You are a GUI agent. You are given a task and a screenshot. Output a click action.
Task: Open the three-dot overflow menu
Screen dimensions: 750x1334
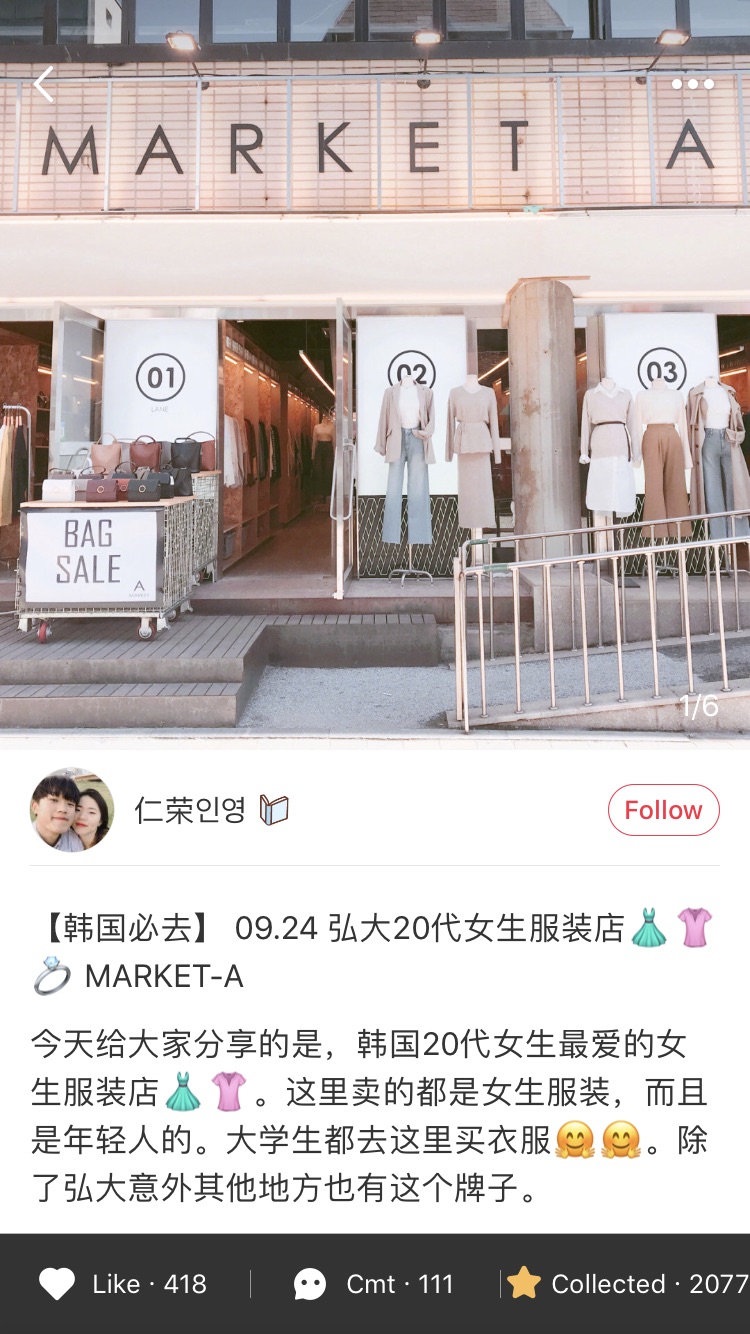(693, 84)
